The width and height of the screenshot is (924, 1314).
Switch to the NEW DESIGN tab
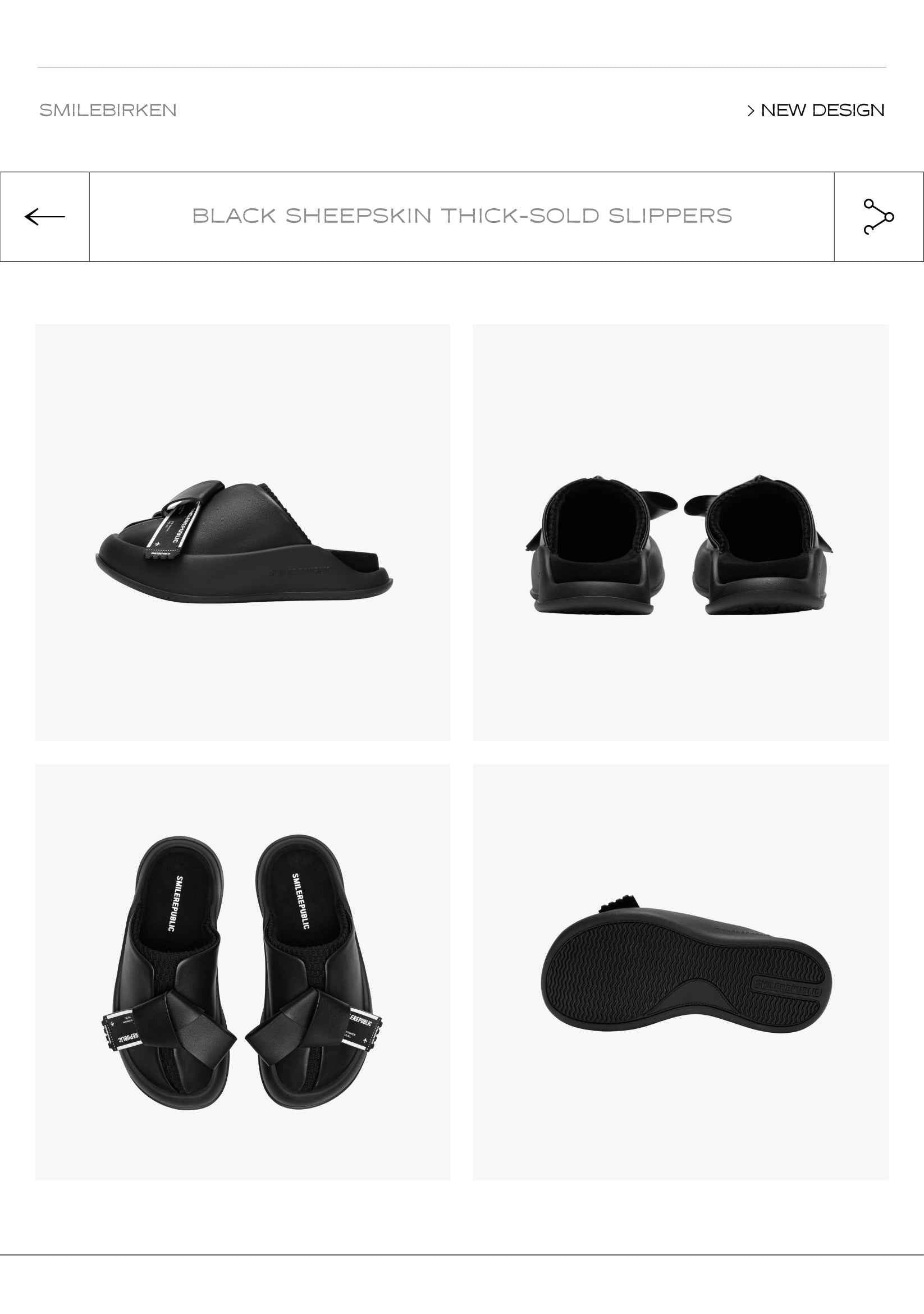821,109
